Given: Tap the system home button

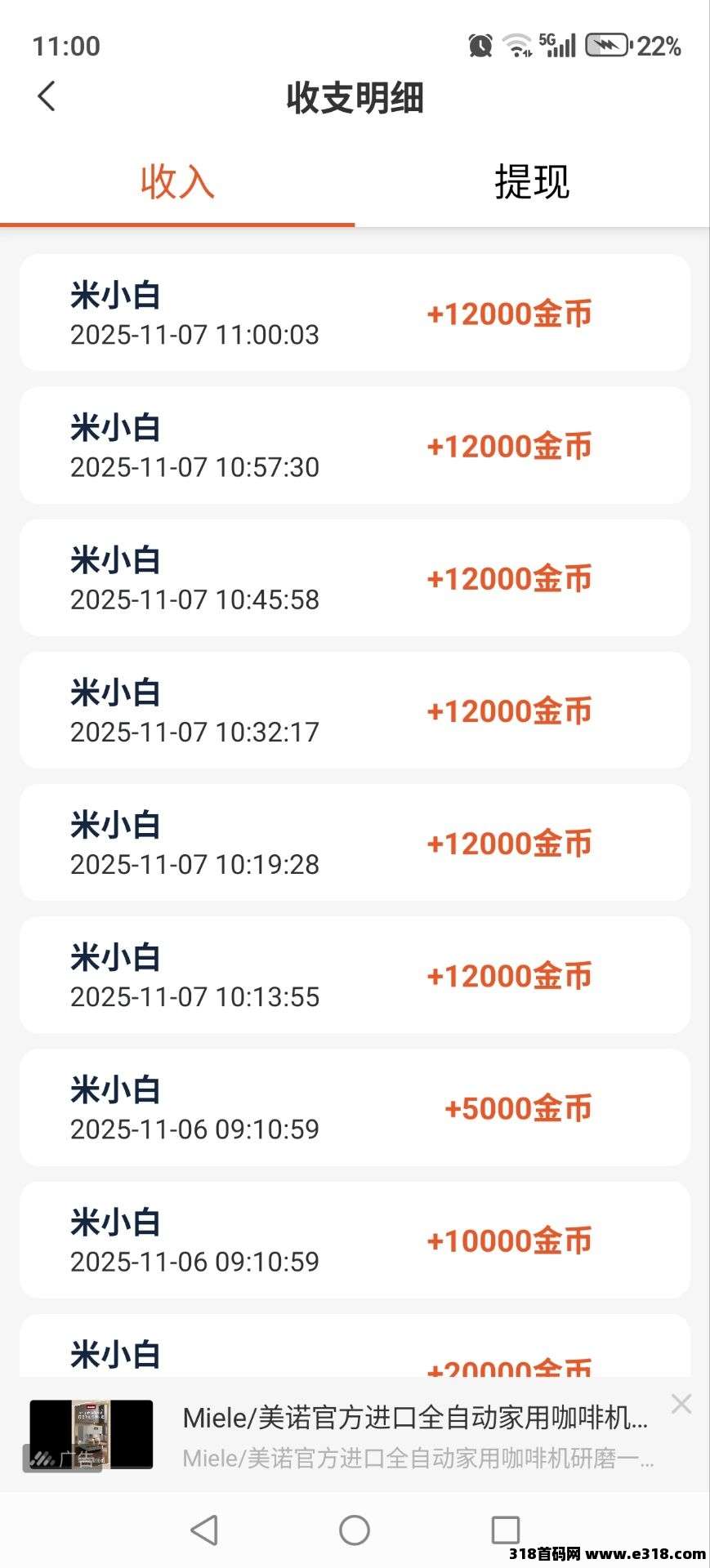Looking at the screenshot, I should (355, 1530).
